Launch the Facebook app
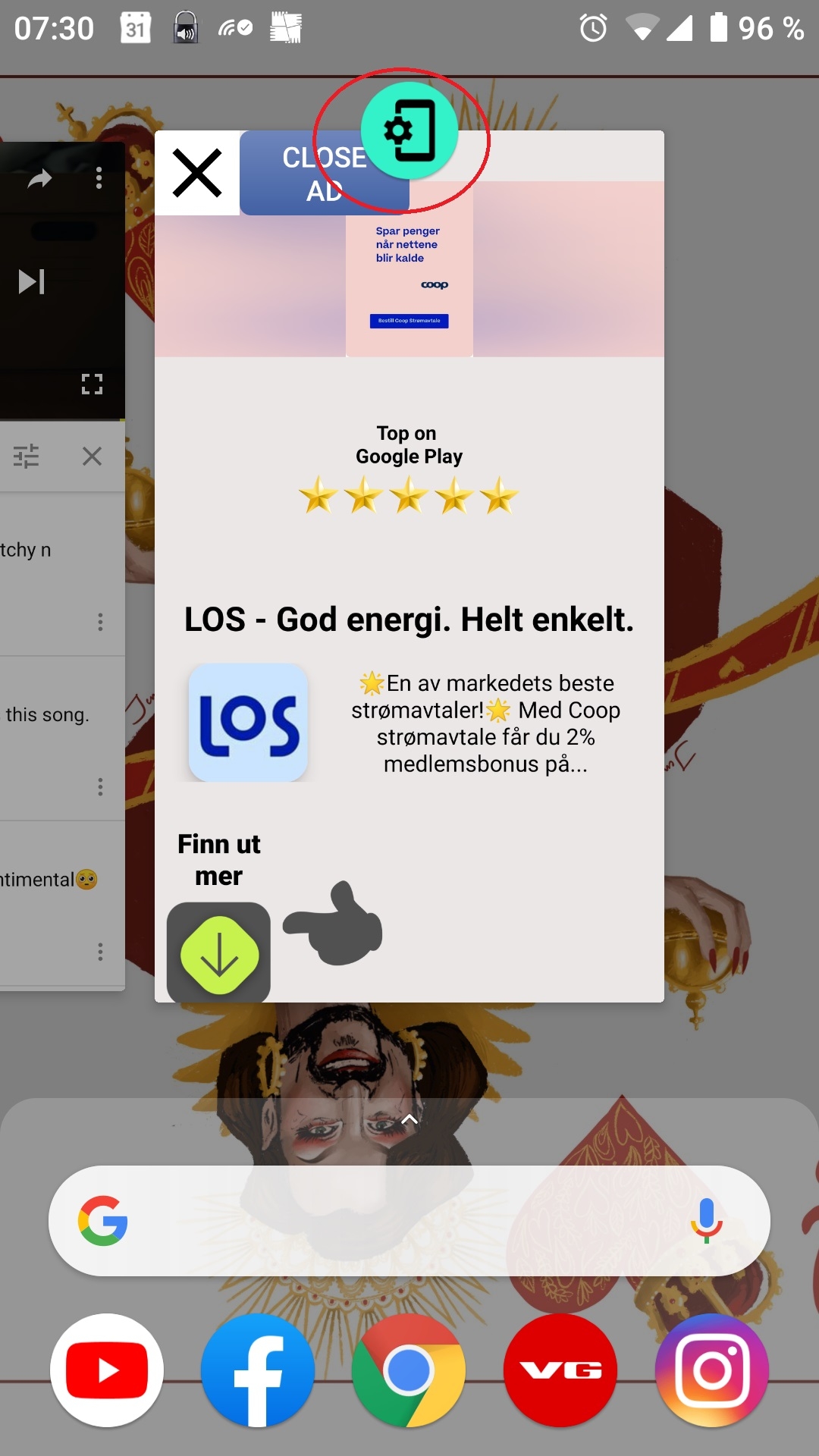This screenshot has height=1456, width=819. [258, 1370]
